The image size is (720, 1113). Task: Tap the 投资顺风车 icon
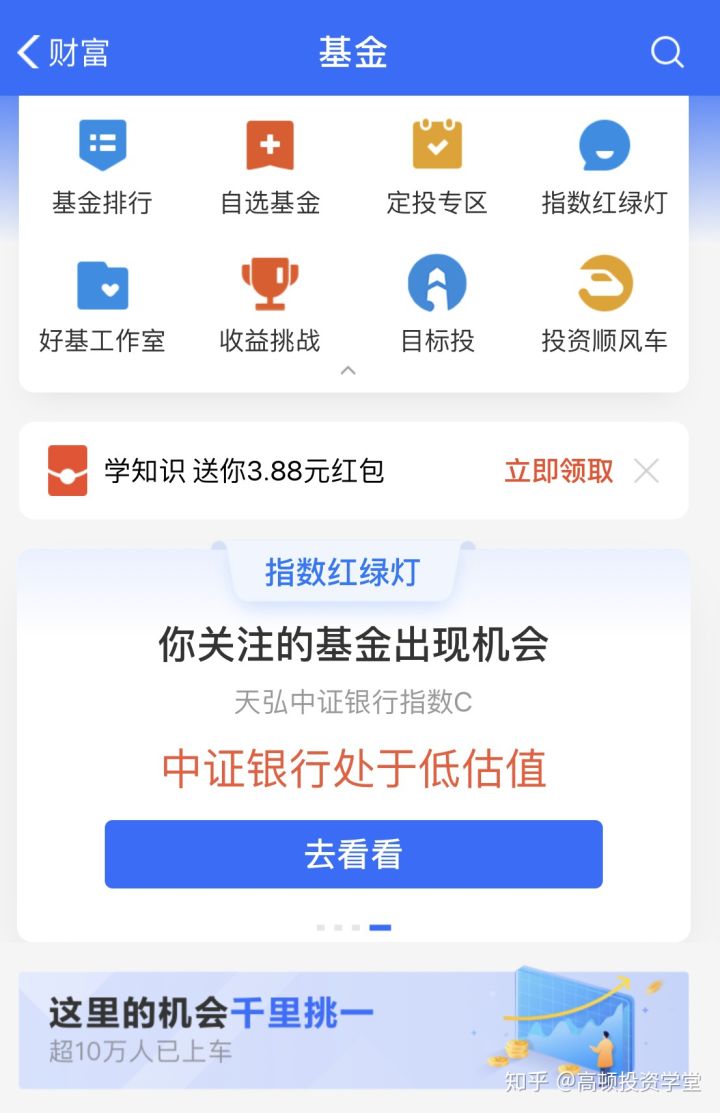point(604,302)
